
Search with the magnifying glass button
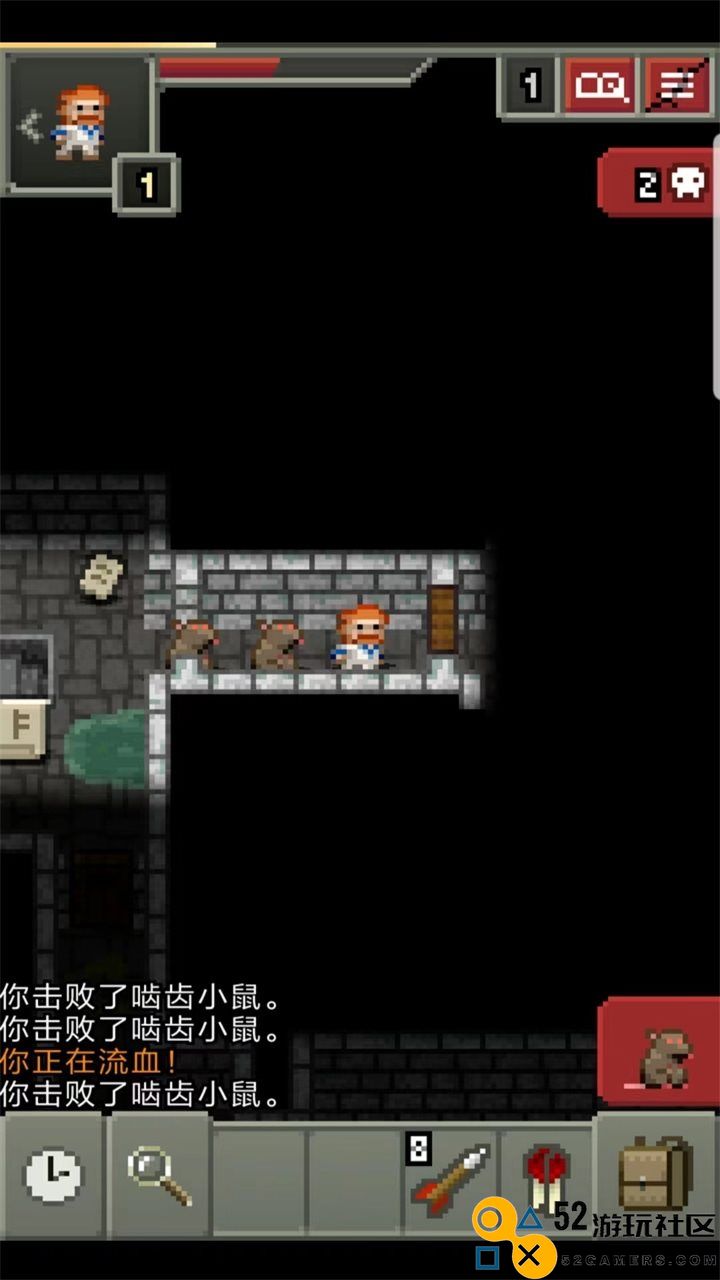point(158,1176)
